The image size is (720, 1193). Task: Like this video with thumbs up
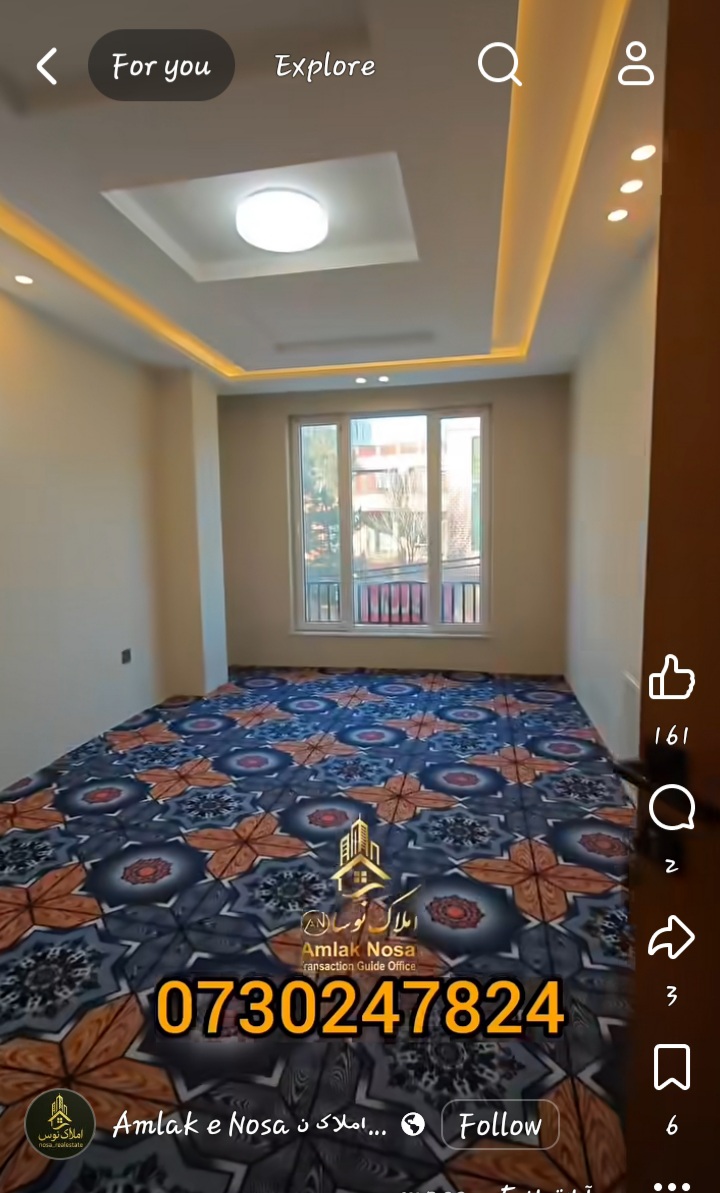(x=671, y=679)
